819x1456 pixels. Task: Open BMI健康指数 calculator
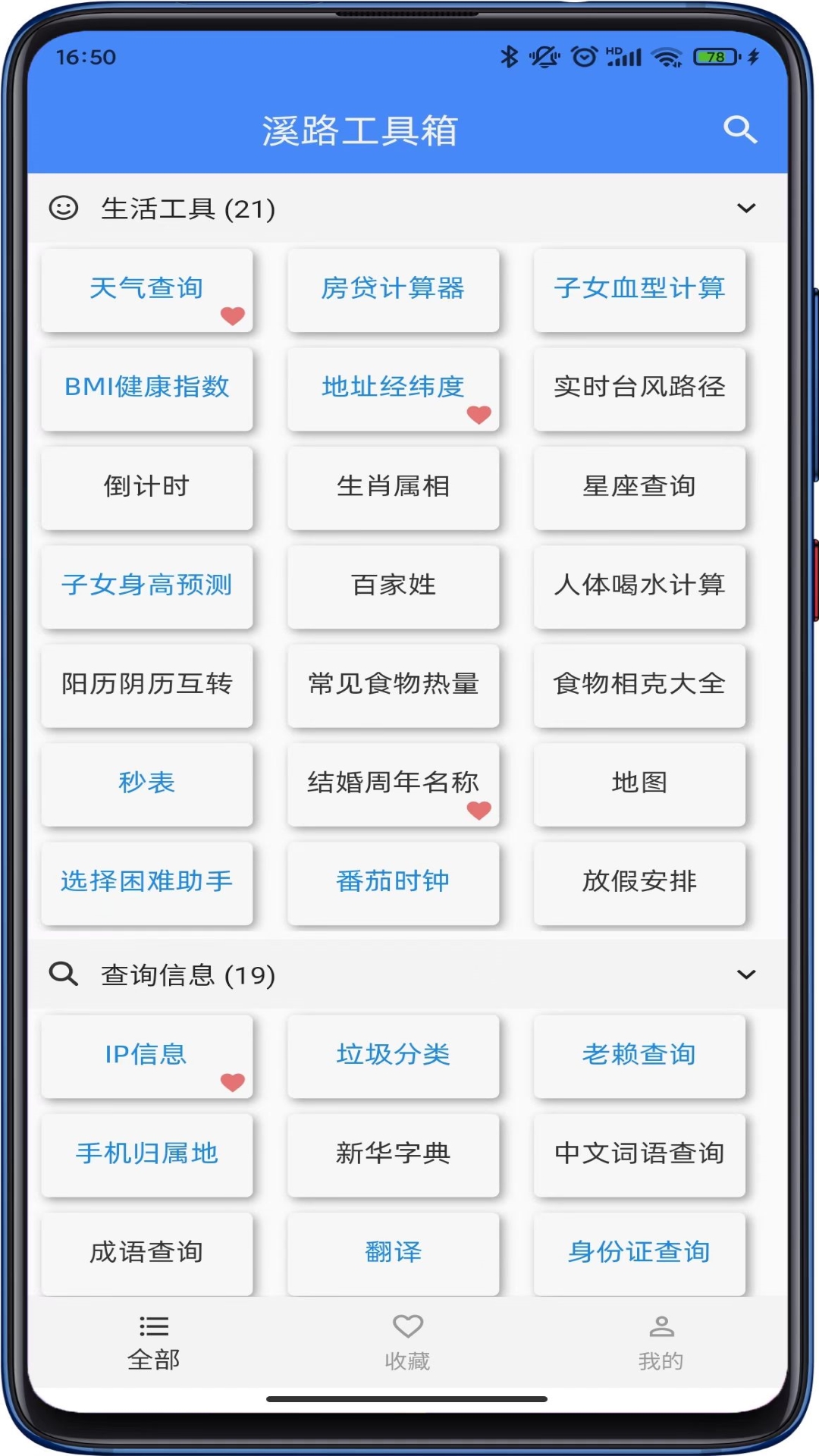pos(146,388)
